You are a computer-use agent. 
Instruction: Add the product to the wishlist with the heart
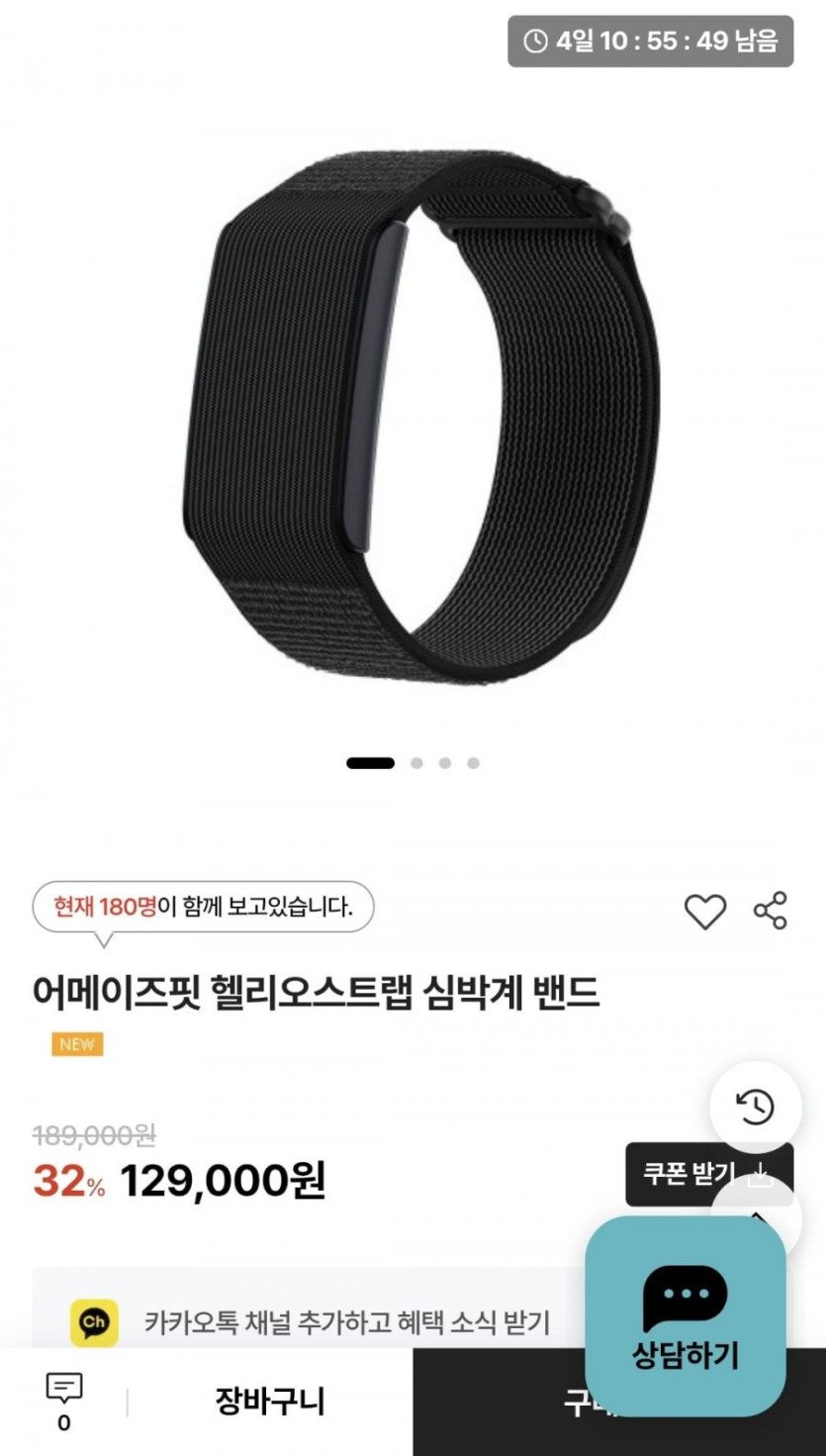click(x=704, y=911)
